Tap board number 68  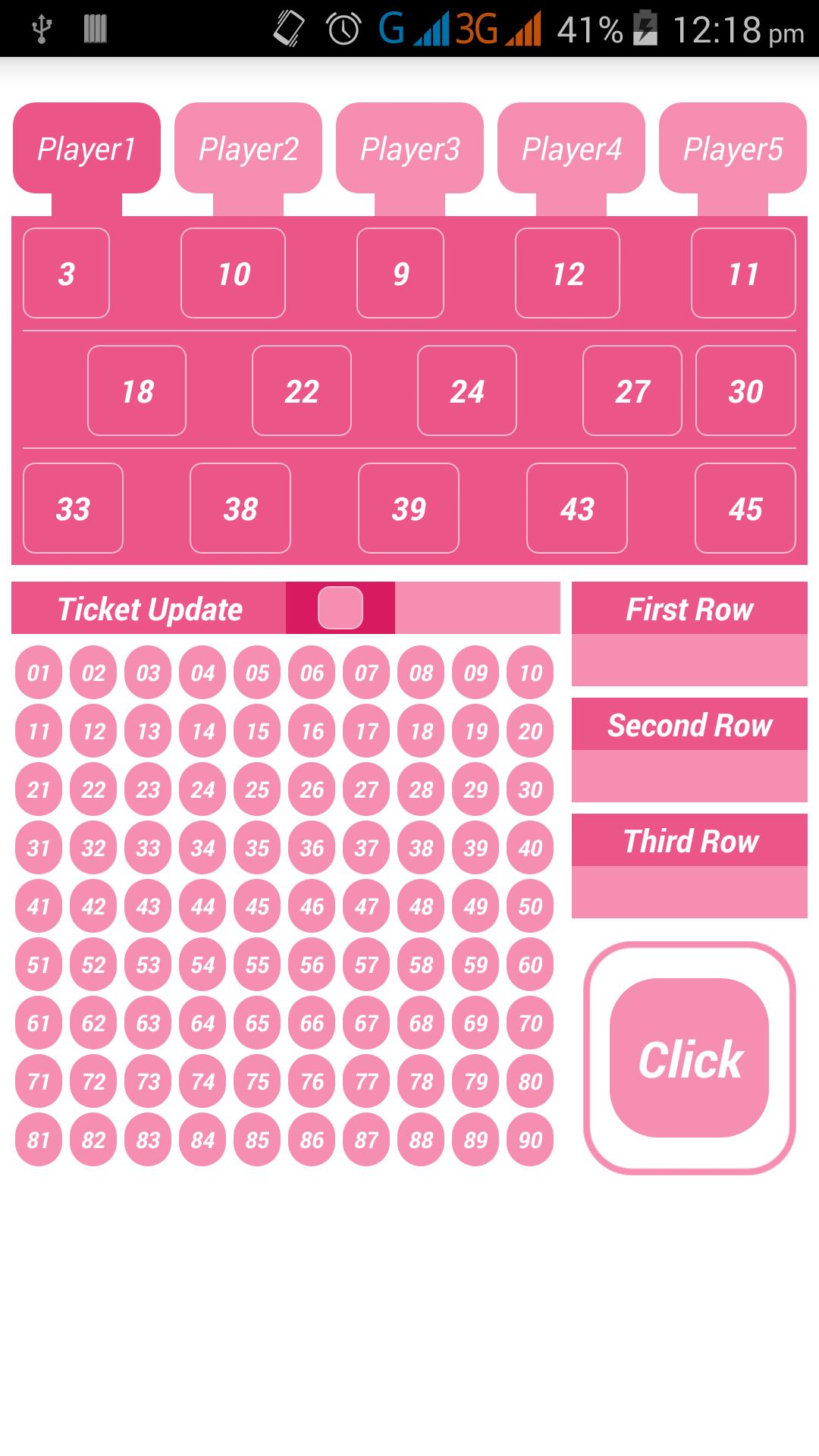(x=421, y=1023)
